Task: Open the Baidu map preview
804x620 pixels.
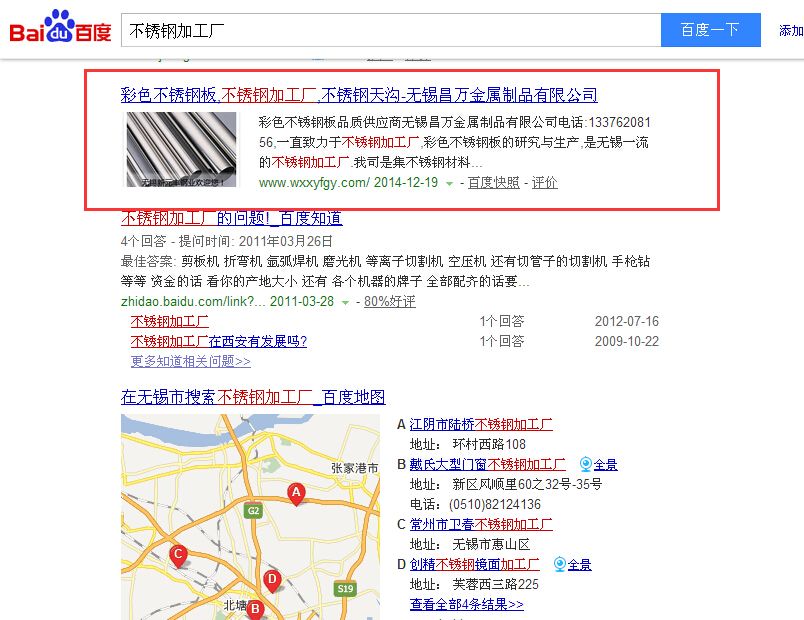Action: click(x=250, y=516)
